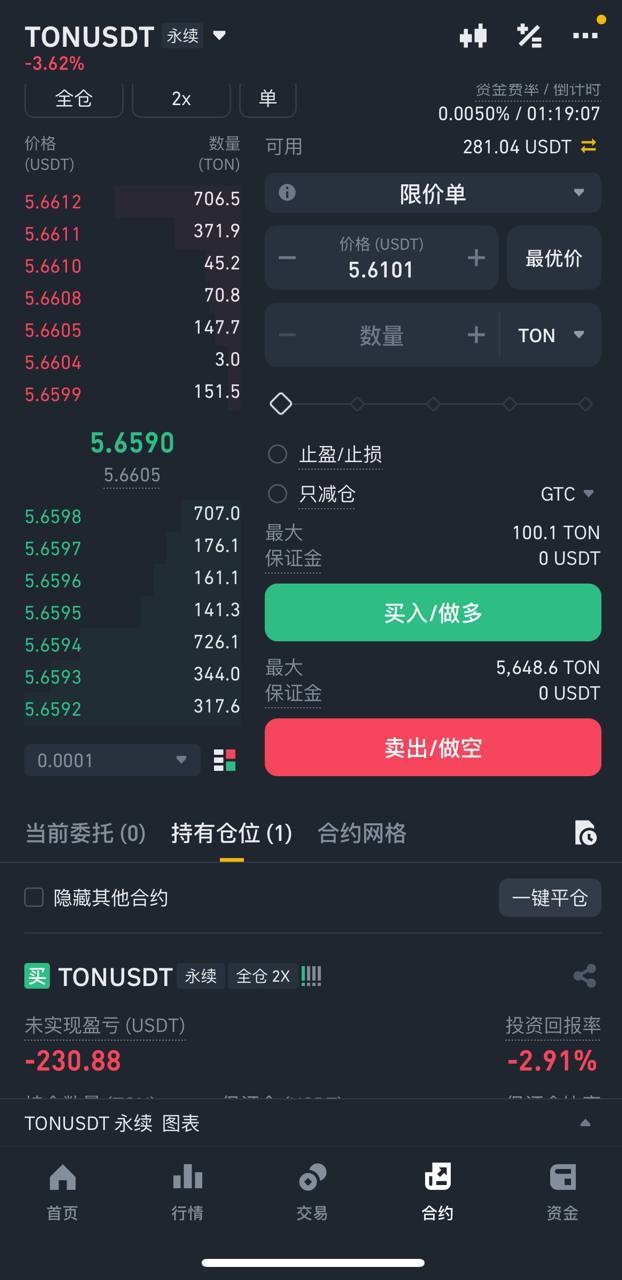Increase price with the plus stepper
This screenshot has width=622, height=1280.
(476, 258)
